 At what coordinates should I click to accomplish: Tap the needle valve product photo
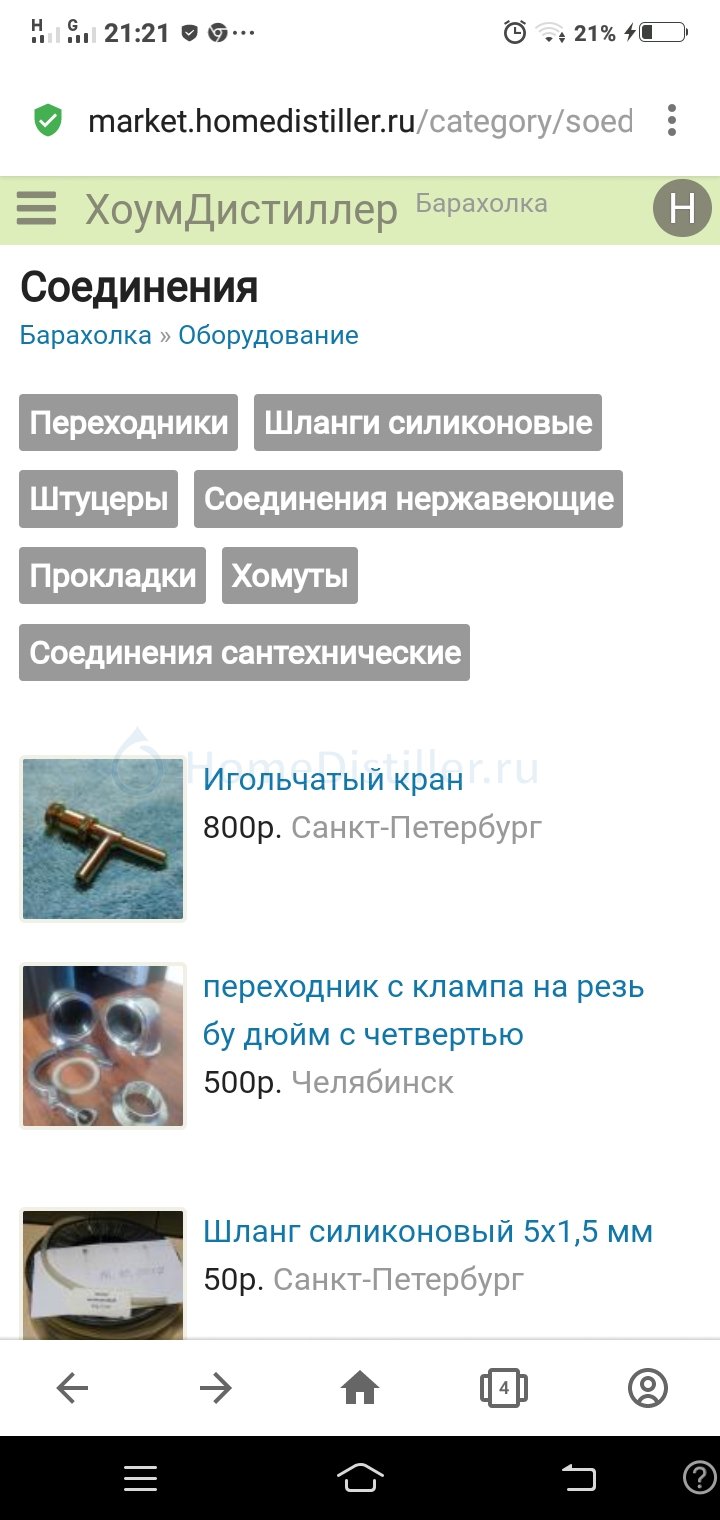click(x=103, y=838)
